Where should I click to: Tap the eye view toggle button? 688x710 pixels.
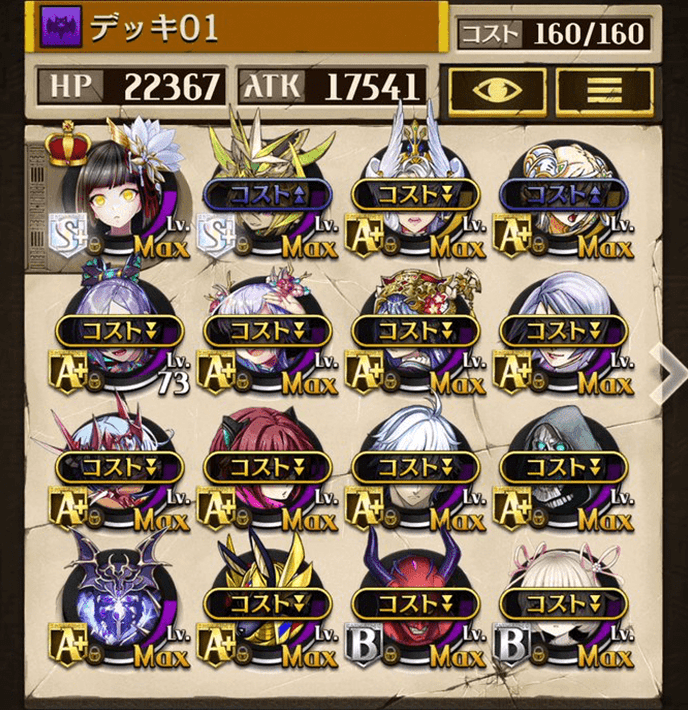coord(497,87)
